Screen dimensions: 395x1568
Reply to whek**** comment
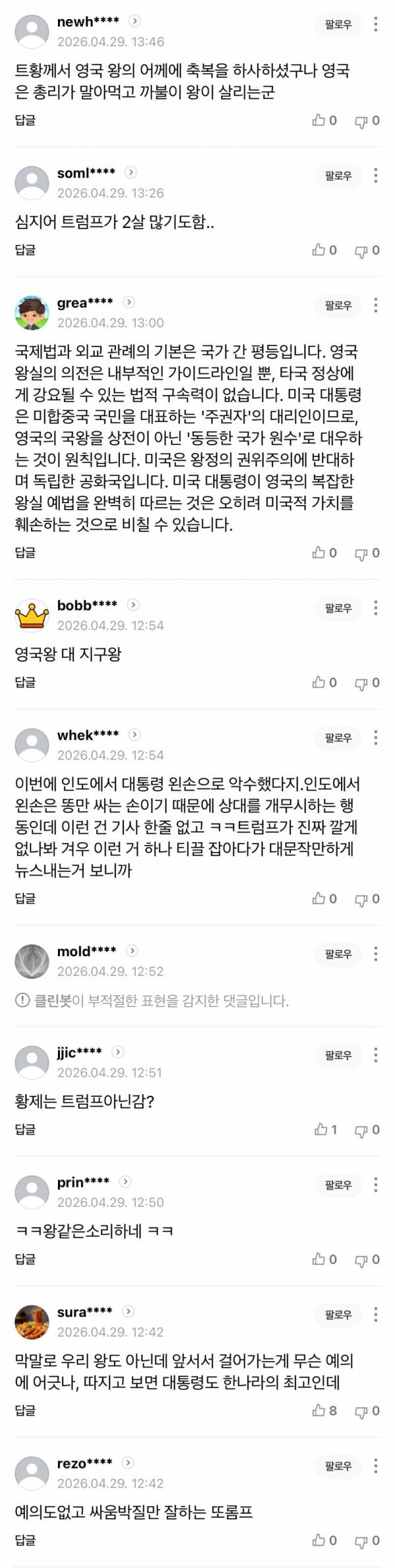coord(25,899)
